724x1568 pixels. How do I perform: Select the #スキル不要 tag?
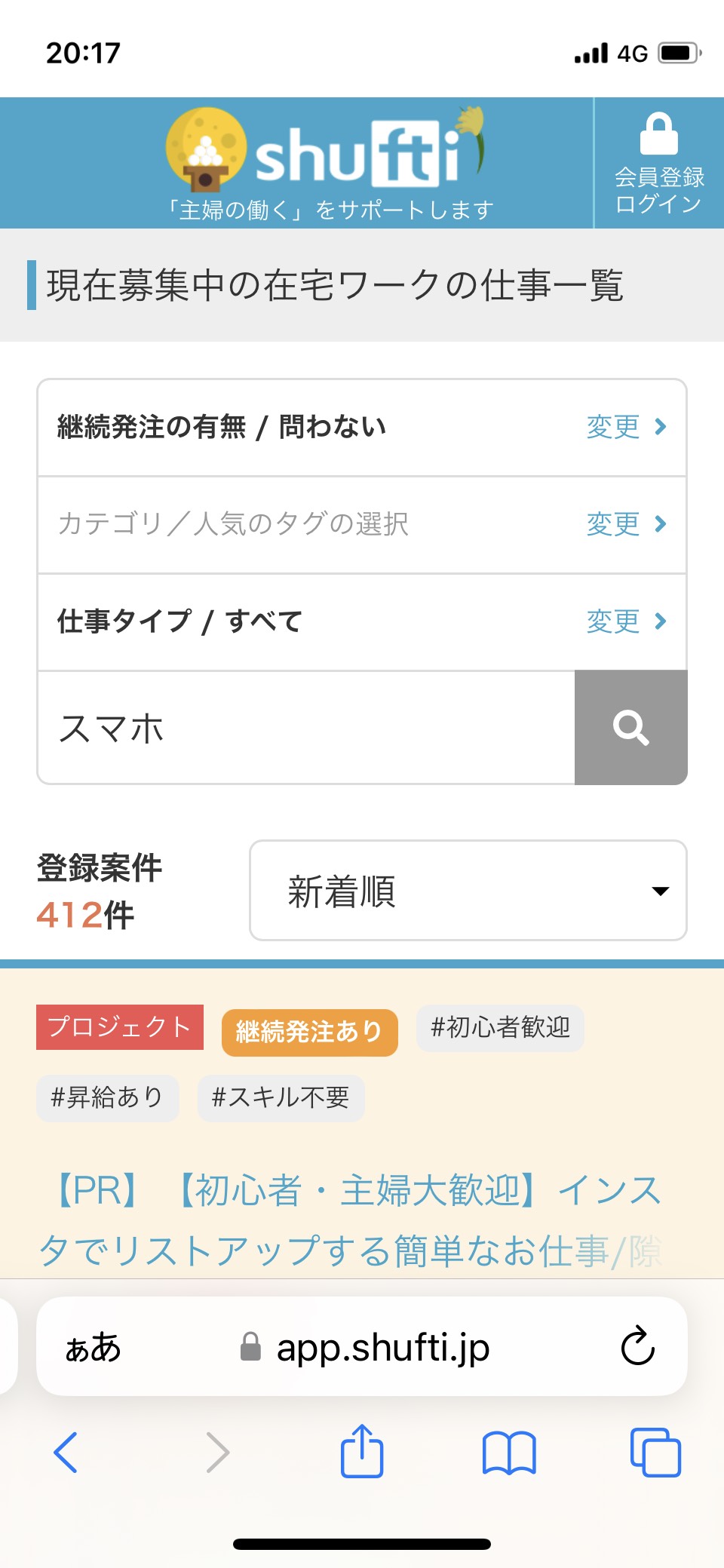pos(281,1098)
